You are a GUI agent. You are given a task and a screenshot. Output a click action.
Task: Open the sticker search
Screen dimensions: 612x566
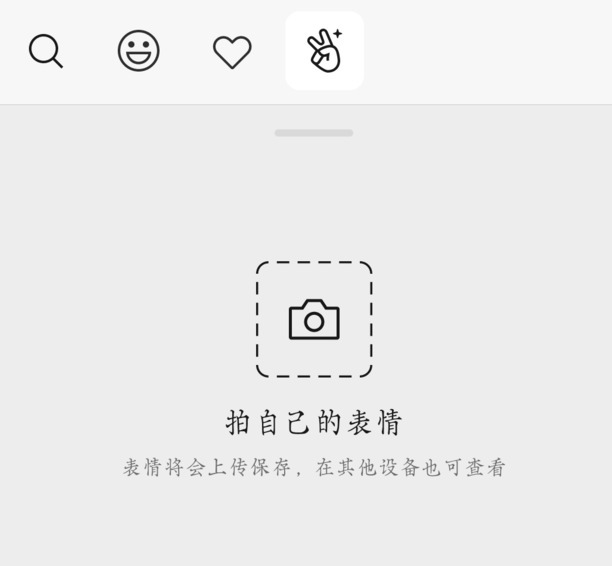tap(45, 50)
